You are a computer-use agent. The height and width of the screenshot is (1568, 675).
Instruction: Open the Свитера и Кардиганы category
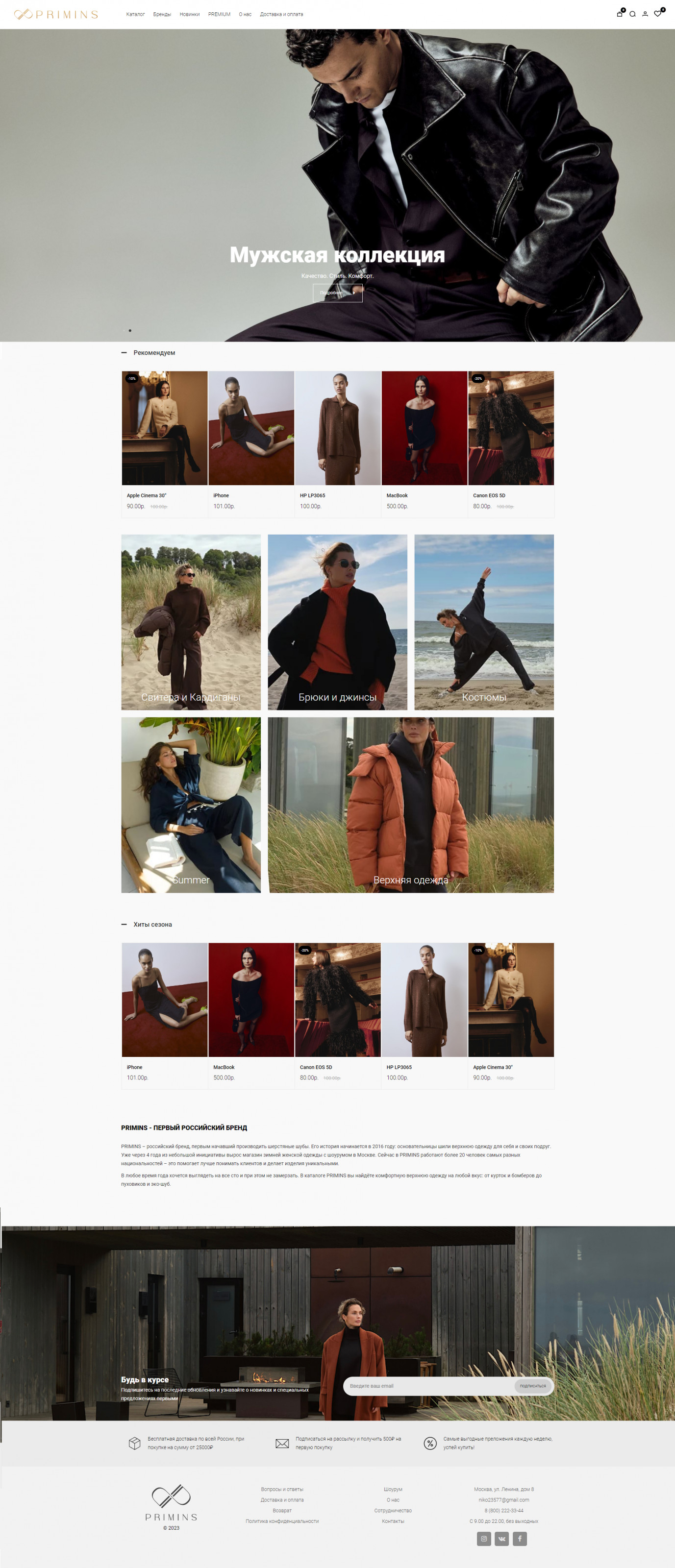pos(191,622)
